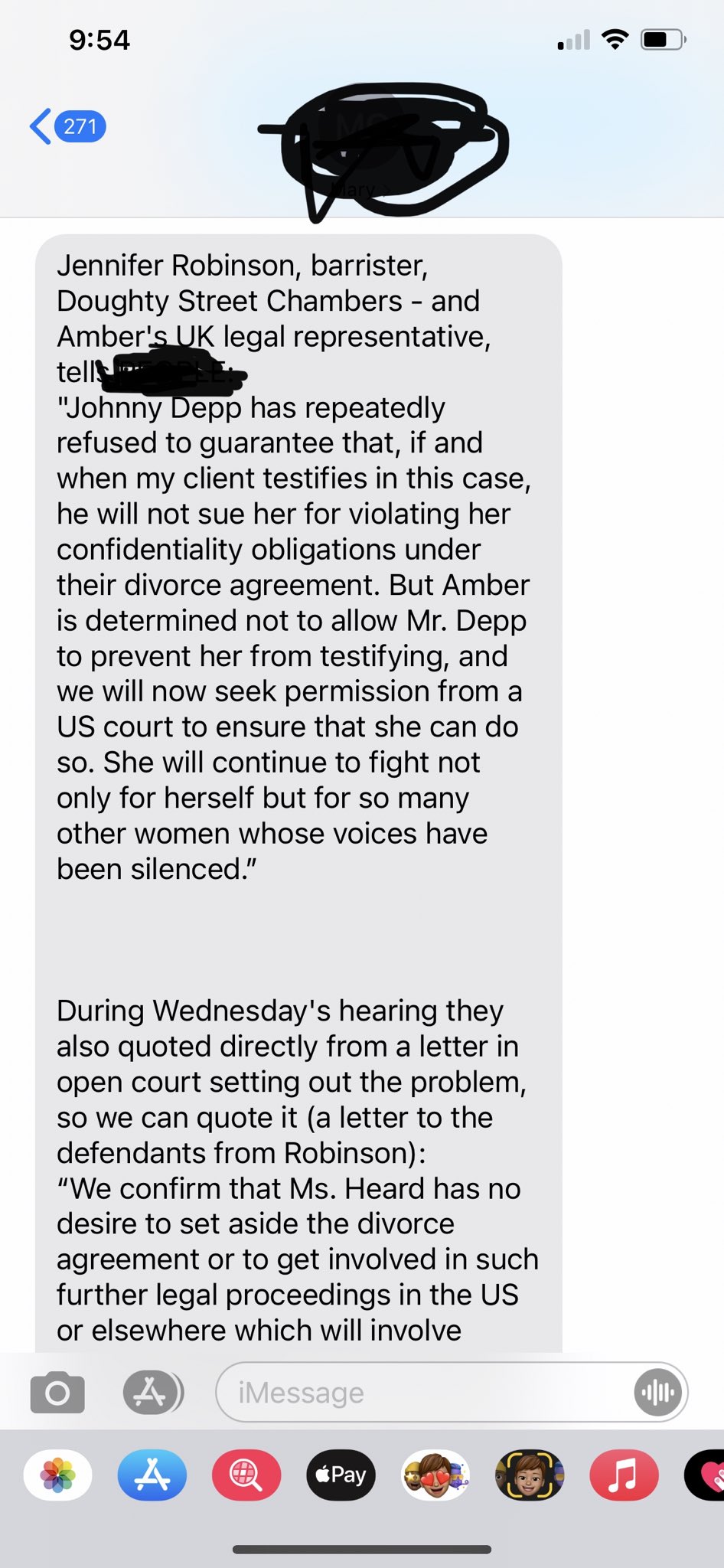Toggle the iMessage apps drawer
This screenshot has height=1568, width=724.
(153, 1392)
